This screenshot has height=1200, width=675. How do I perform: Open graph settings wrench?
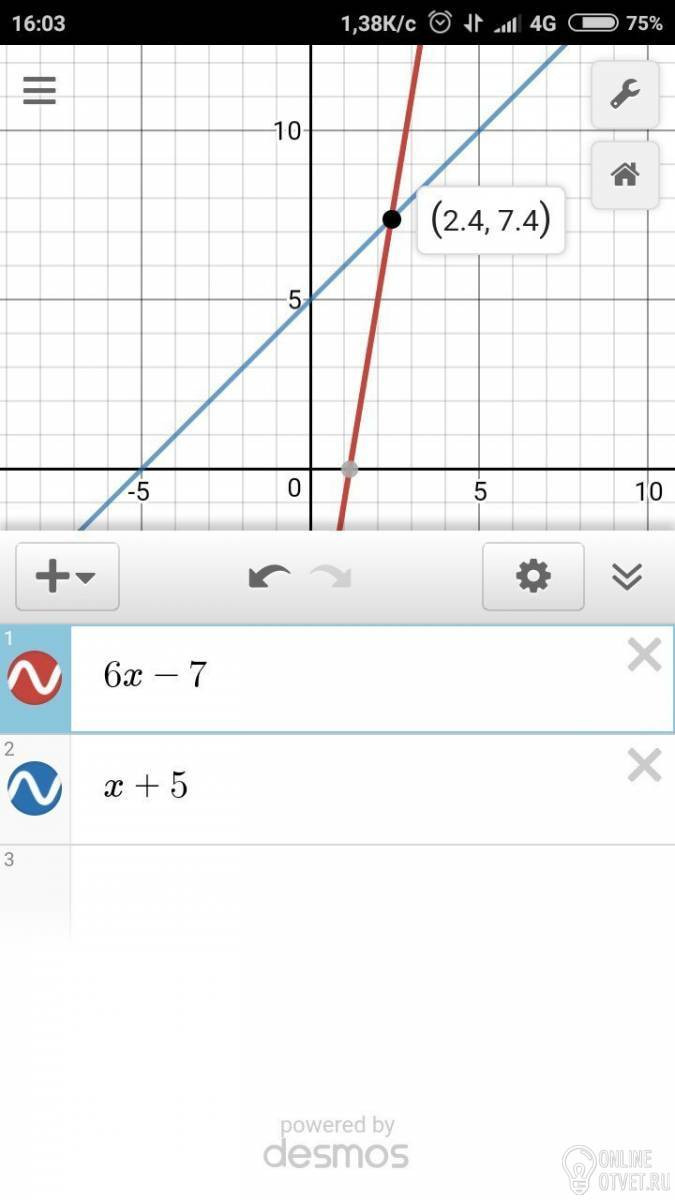pyautogui.click(x=625, y=94)
